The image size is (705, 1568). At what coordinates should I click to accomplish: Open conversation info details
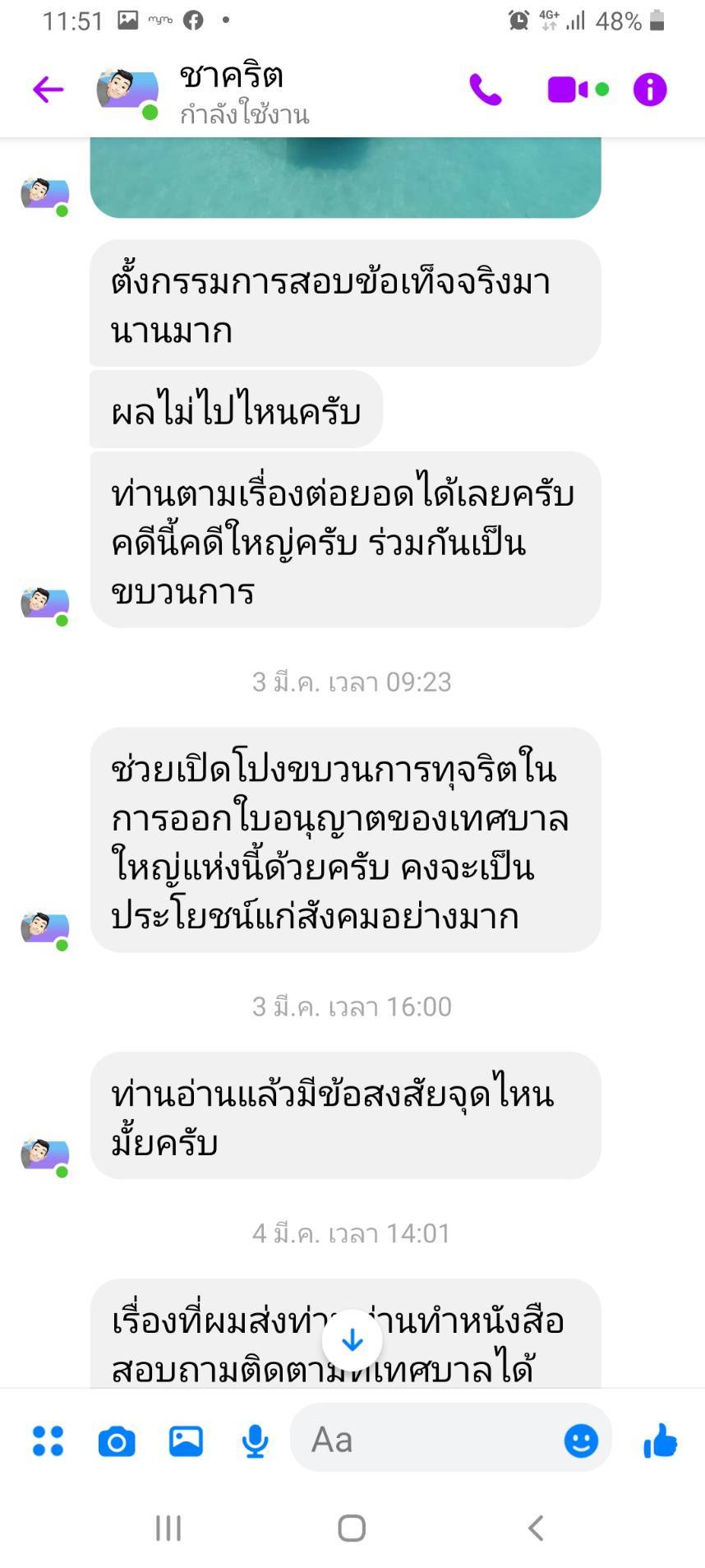pyautogui.click(x=649, y=90)
